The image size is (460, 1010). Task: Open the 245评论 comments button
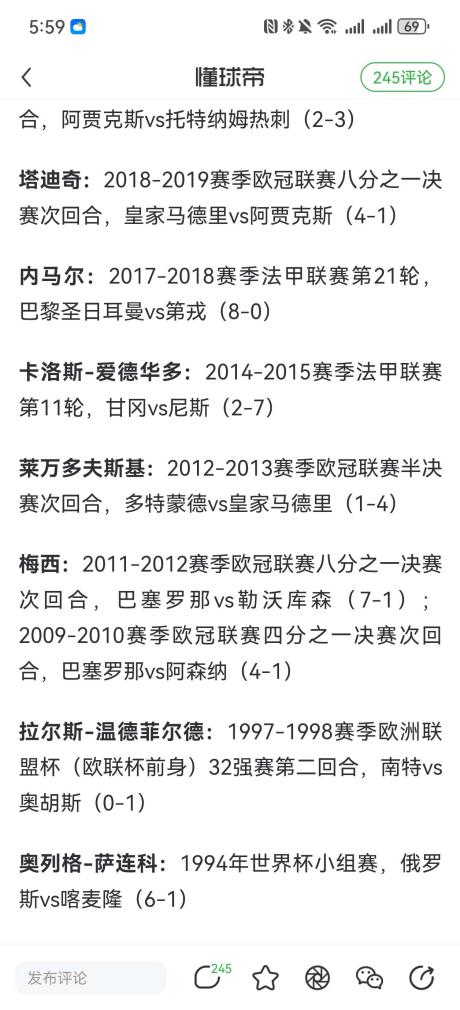[403, 78]
